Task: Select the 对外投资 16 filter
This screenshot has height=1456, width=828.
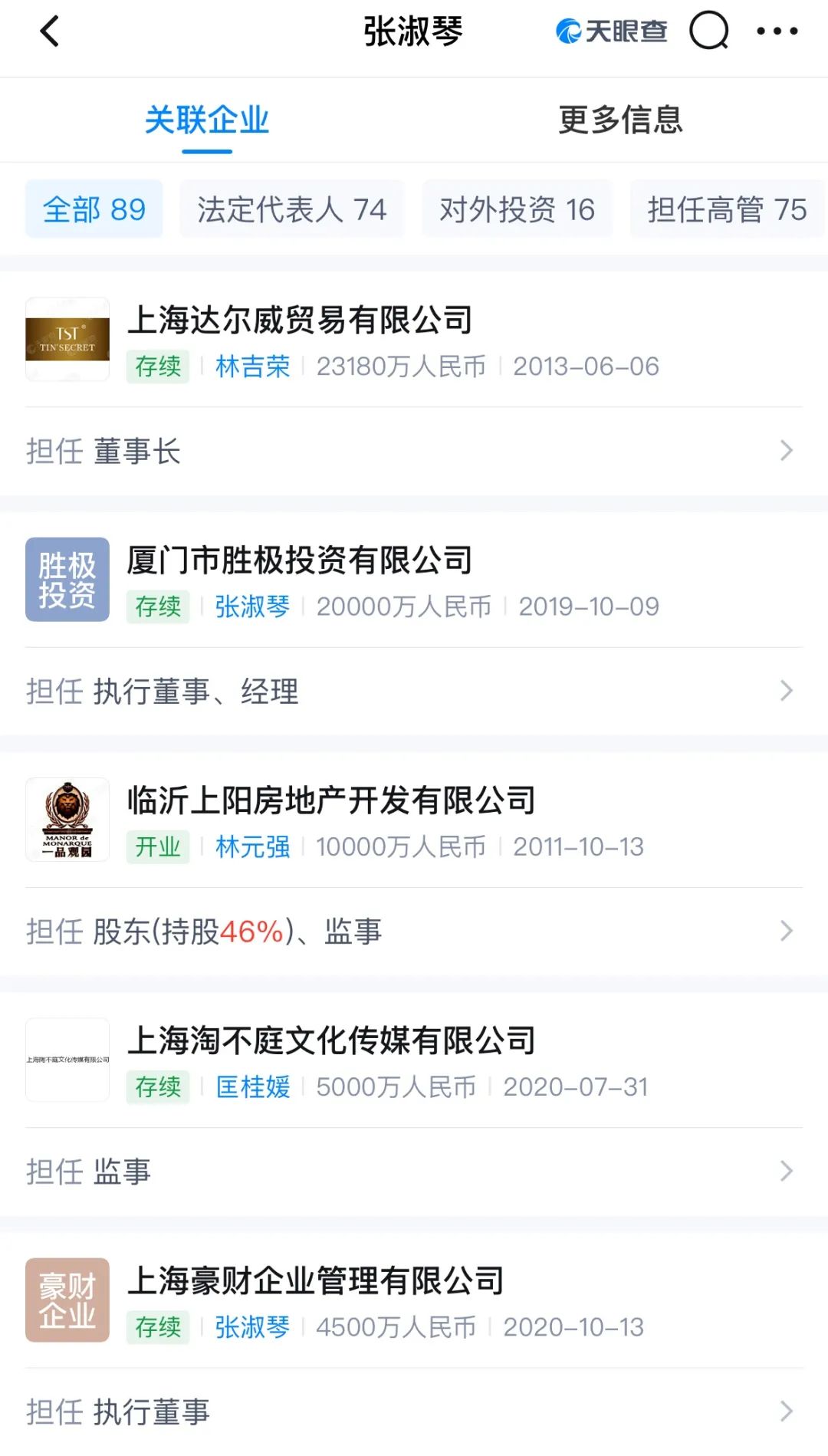Action: pyautogui.click(x=517, y=209)
